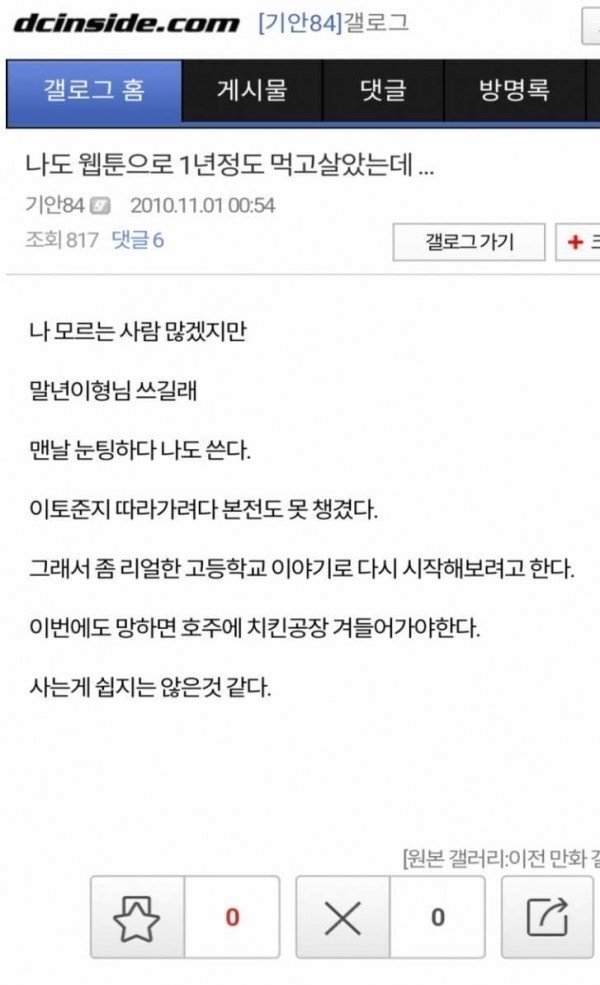Share this post
Viewport: 600px width, 985px height.
(x=547, y=917)
